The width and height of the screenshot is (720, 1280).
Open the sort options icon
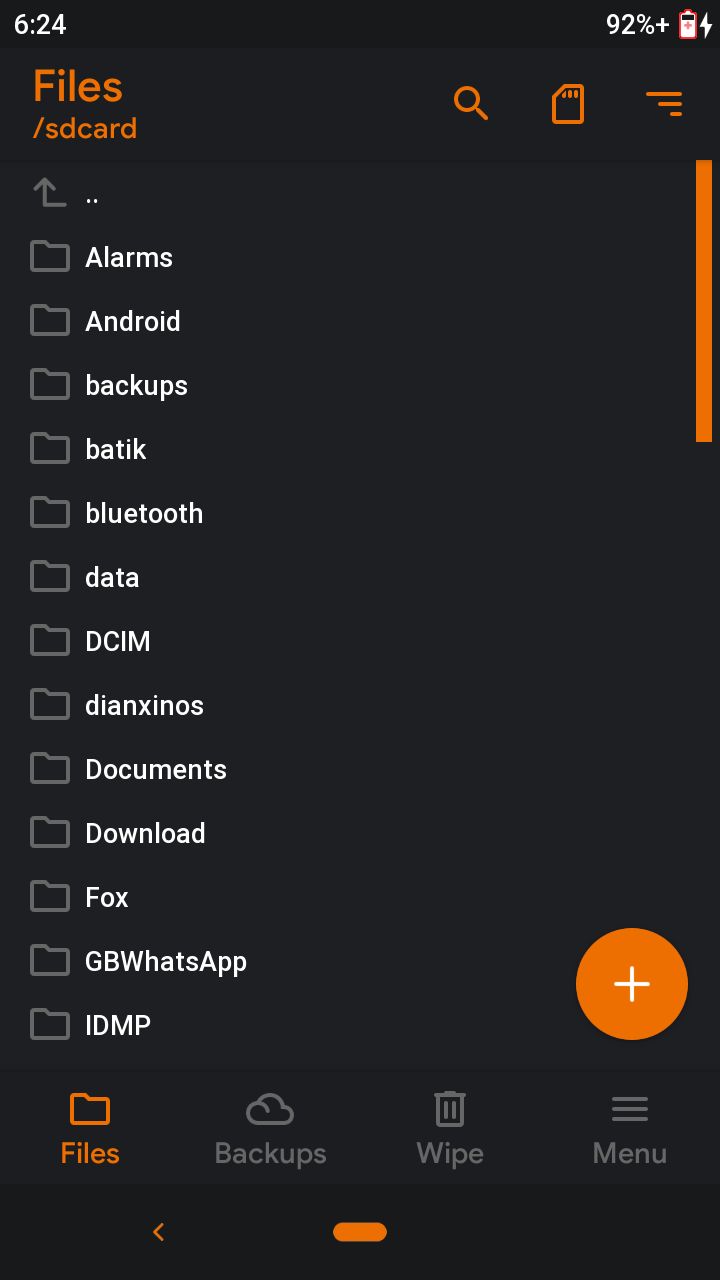(x=664, y=103)
